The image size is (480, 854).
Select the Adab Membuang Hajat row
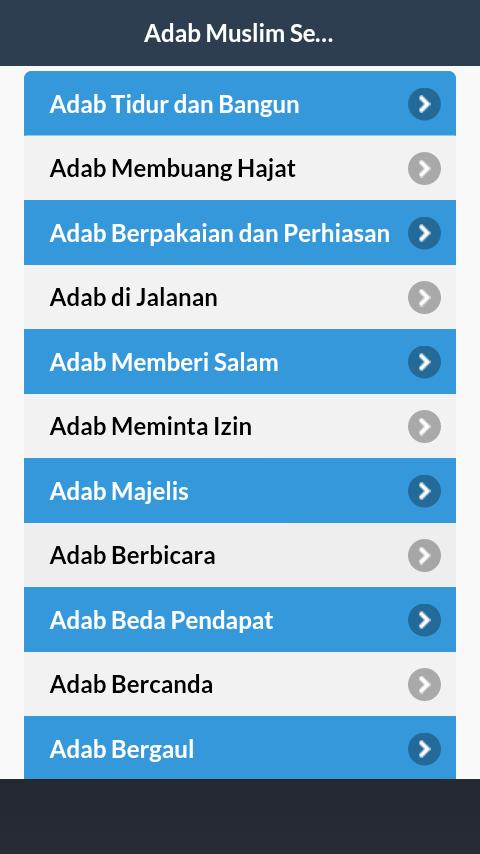coord(240,168)
